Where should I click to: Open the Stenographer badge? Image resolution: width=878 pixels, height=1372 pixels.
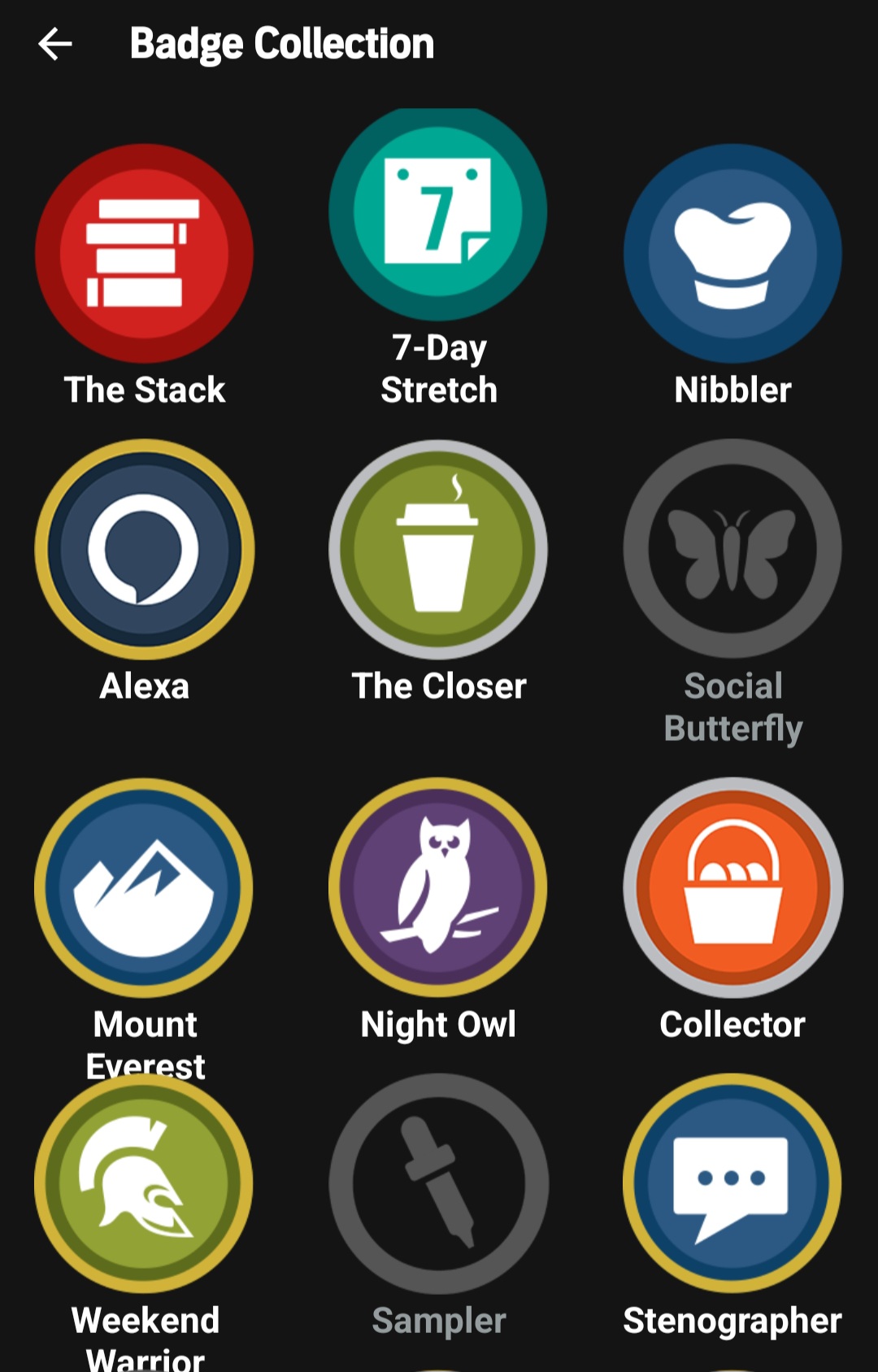[x=732, y=1184]
